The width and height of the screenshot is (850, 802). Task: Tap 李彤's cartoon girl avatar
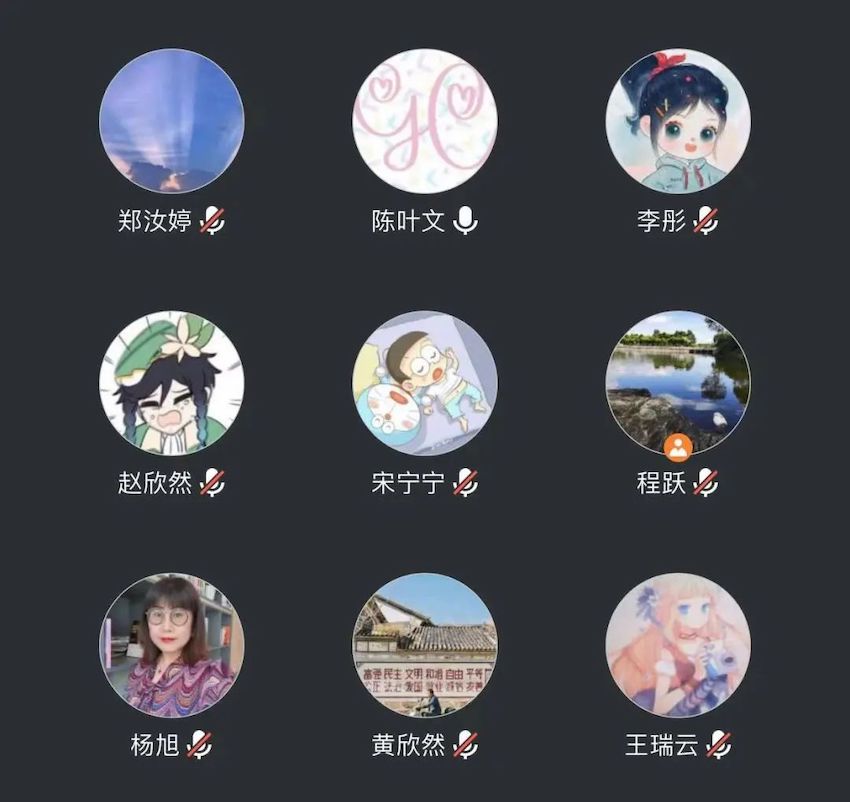pos(678,121)
